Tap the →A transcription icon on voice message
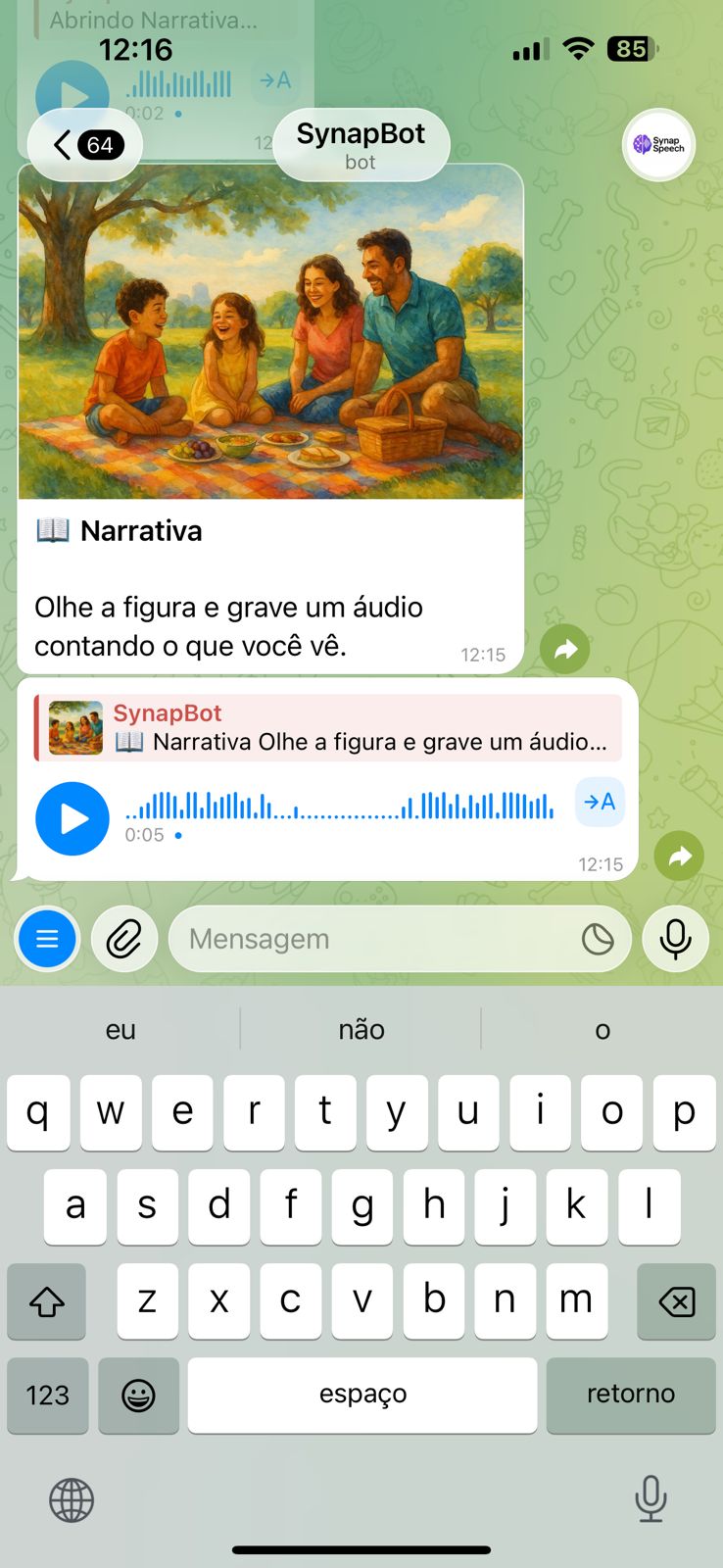The width and height of the screenshot is (723, 1568). click(275, 81)
